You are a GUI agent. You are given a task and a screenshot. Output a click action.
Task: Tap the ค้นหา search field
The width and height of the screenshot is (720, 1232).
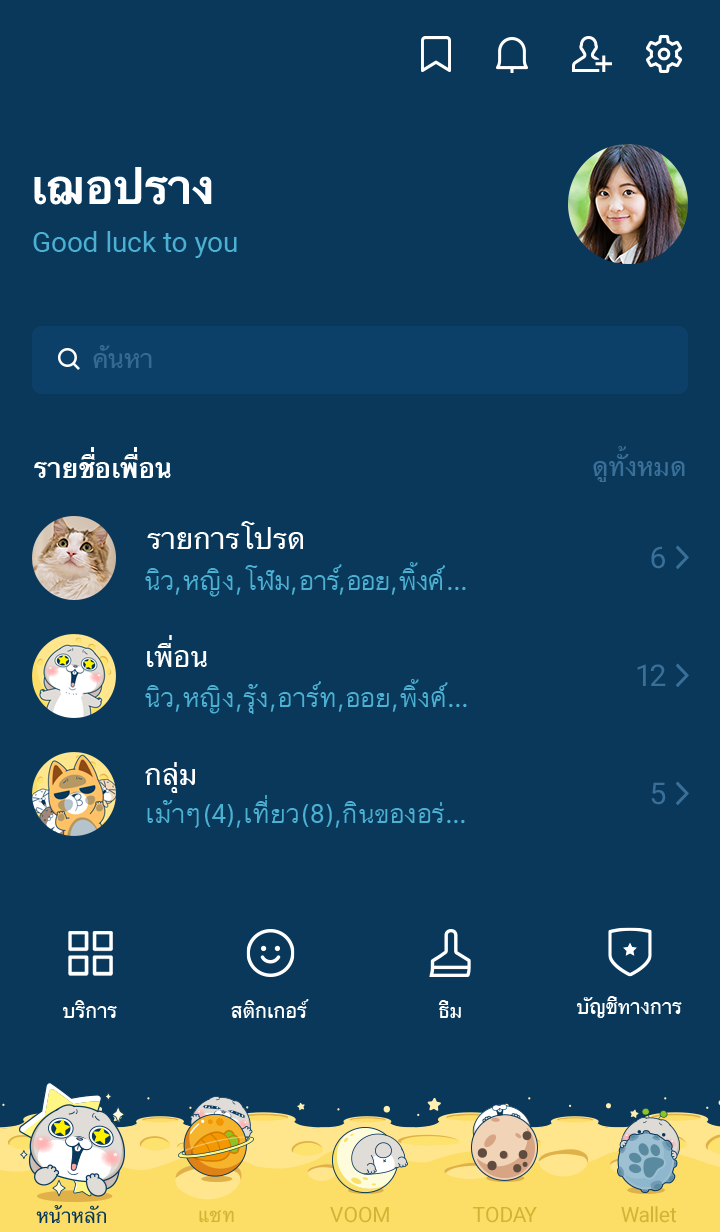pyautogui.click(x=360, y=360)
